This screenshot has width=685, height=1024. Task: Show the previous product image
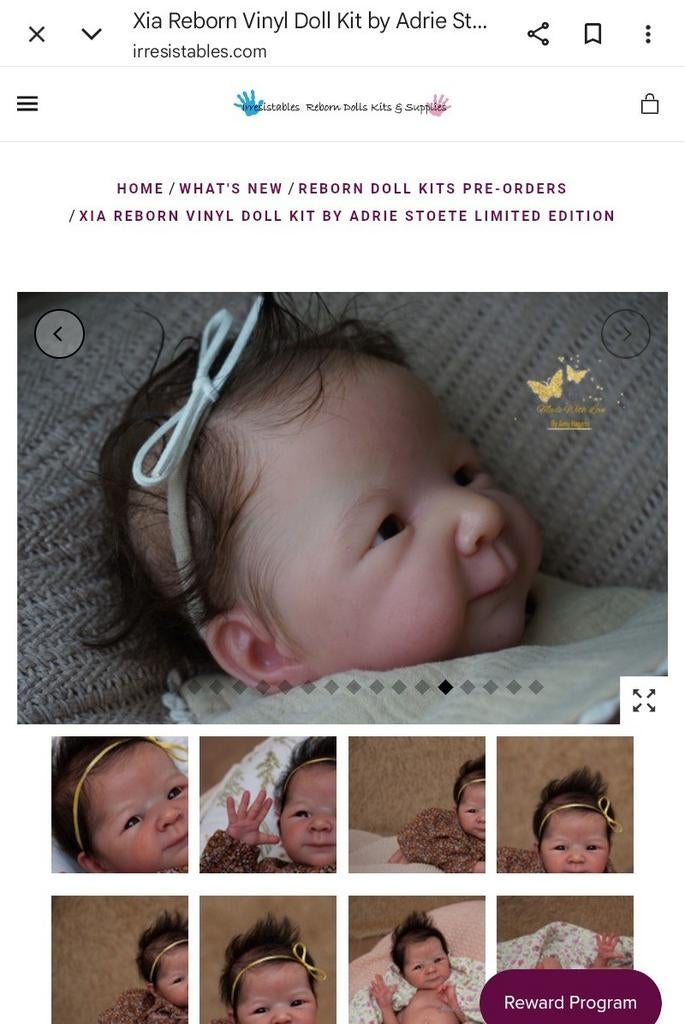tap(59, 334)
